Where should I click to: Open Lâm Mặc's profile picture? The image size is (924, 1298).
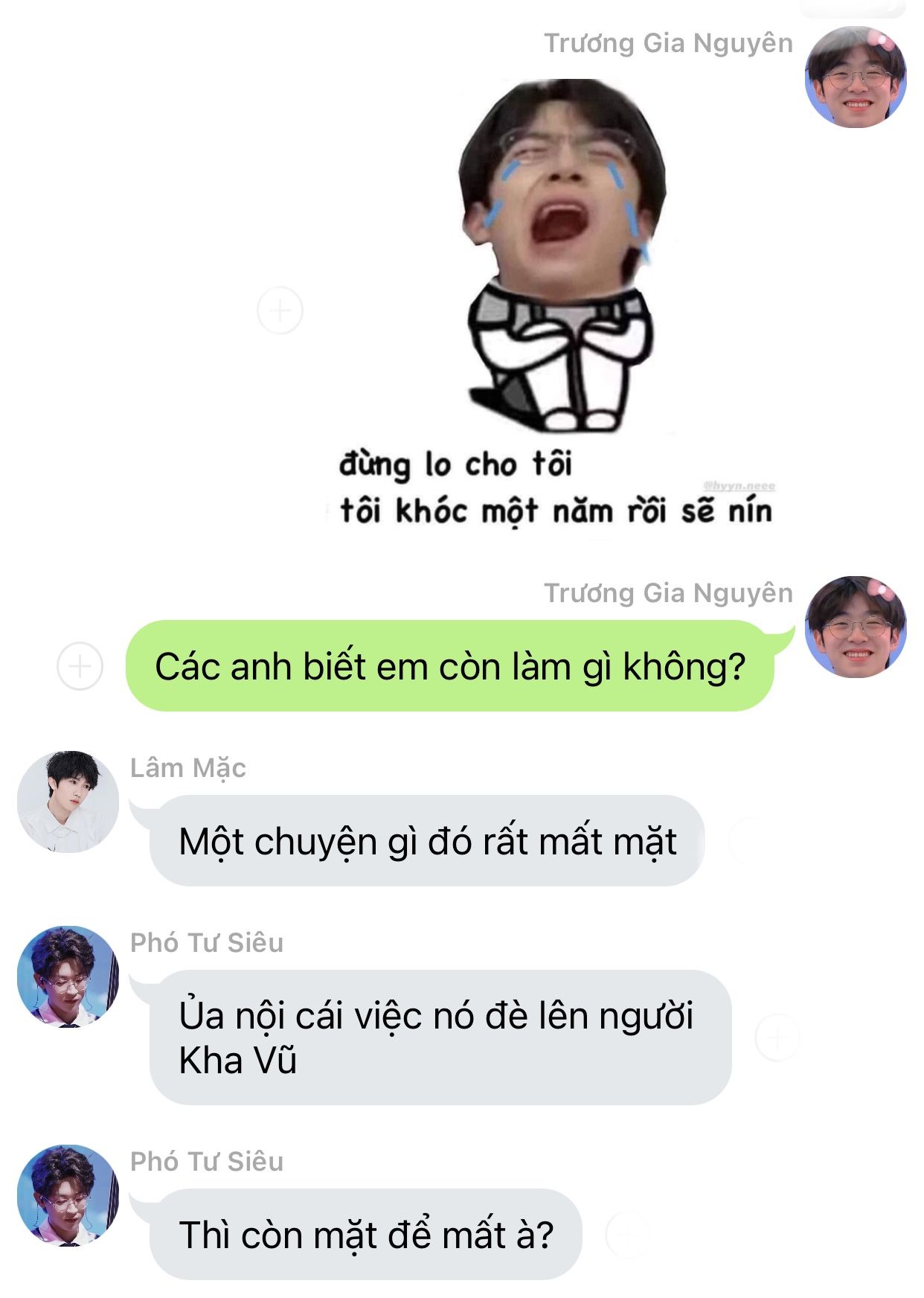pyautogui.click(x=68, y=802)
